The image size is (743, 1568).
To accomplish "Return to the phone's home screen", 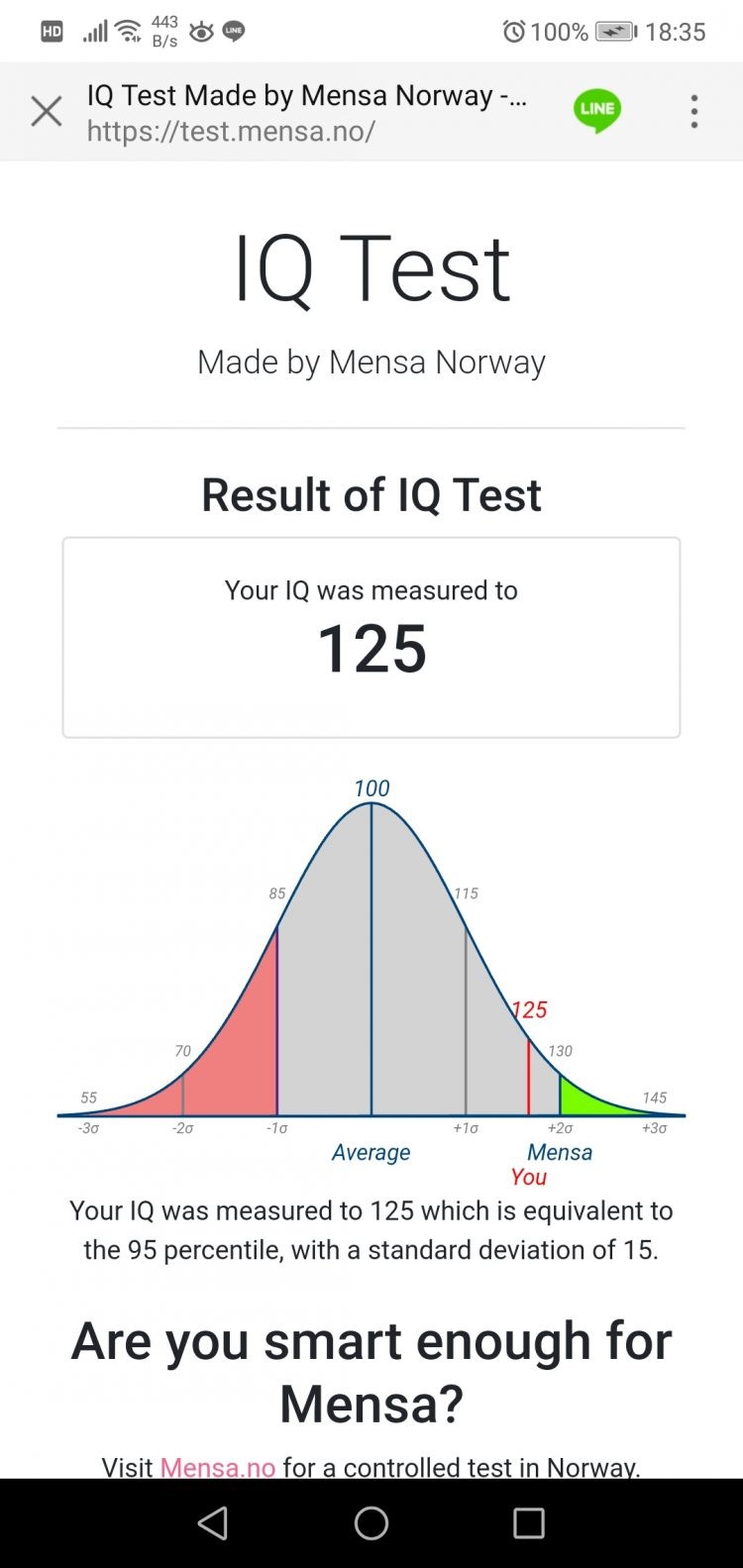I will (x=371, y=1523).
